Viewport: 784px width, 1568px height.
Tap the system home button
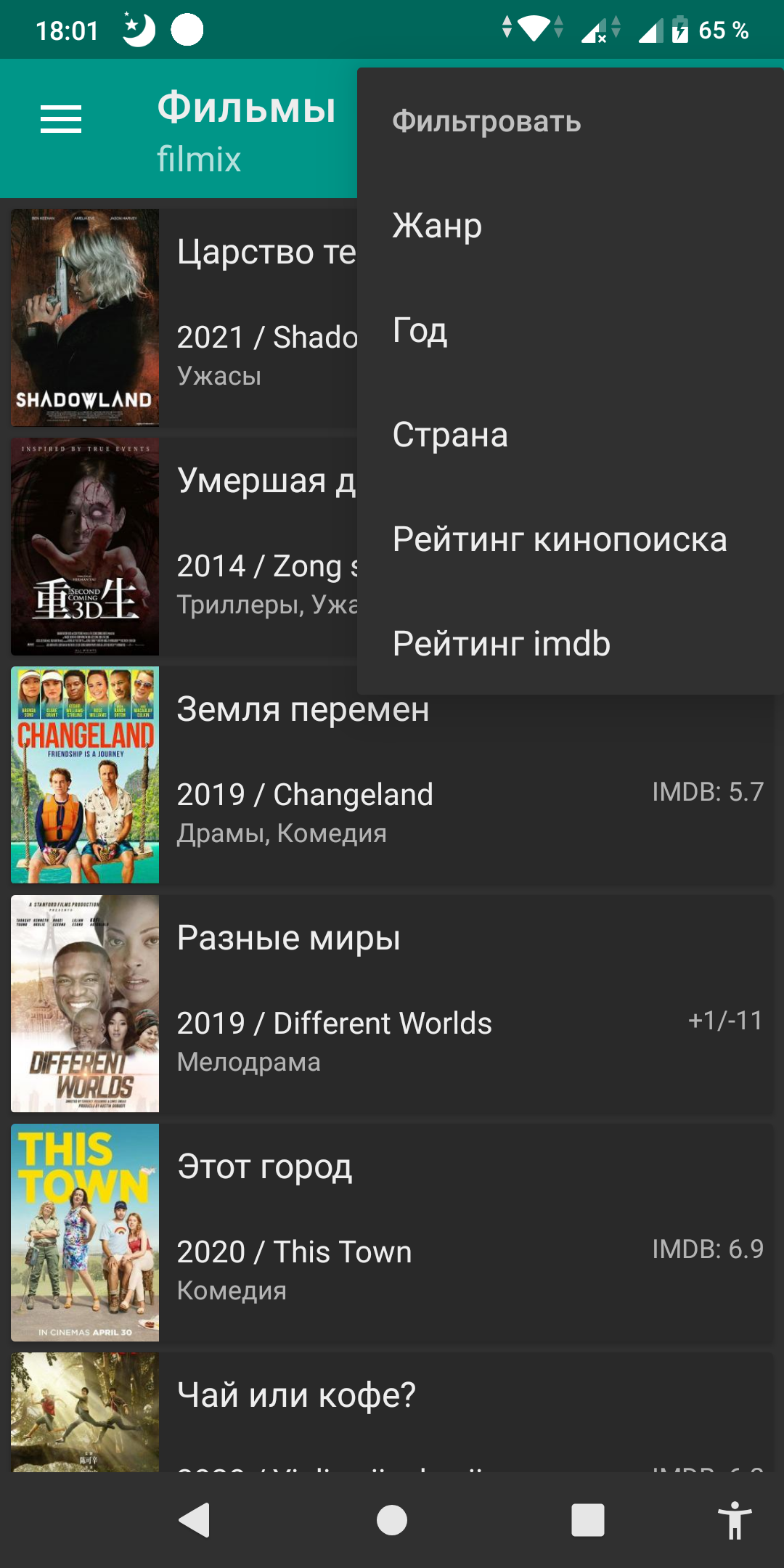coord(392,1520)
